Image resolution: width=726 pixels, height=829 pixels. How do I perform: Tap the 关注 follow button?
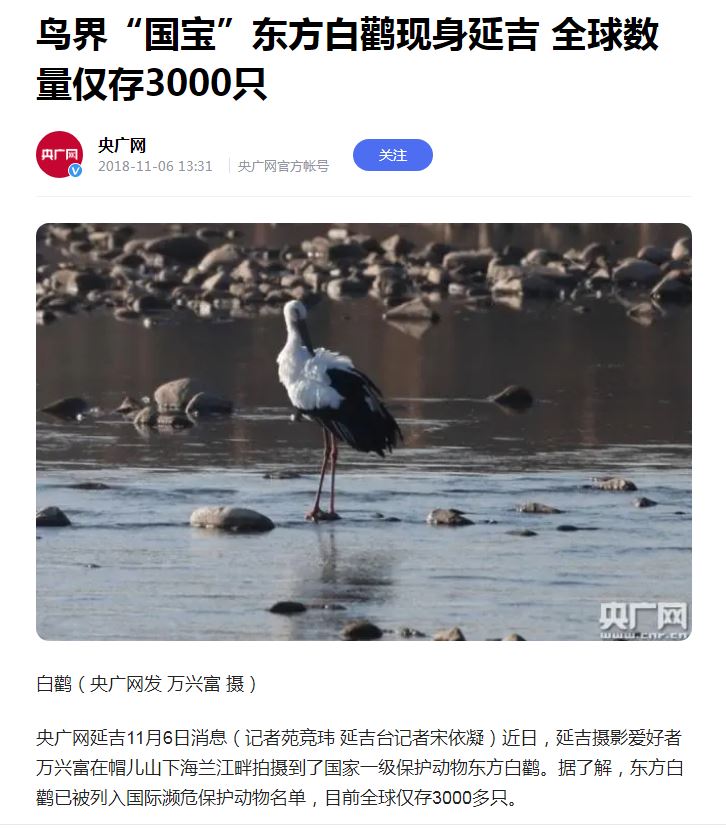[x=393, y=155]
